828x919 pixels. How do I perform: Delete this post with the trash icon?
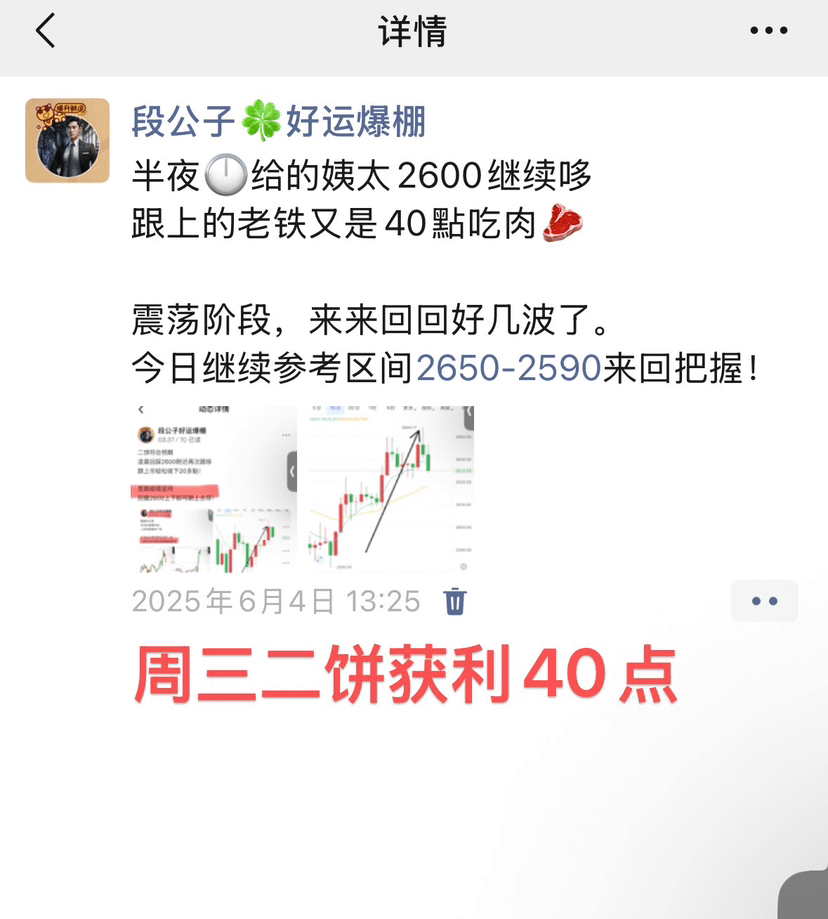pos(455,601)
